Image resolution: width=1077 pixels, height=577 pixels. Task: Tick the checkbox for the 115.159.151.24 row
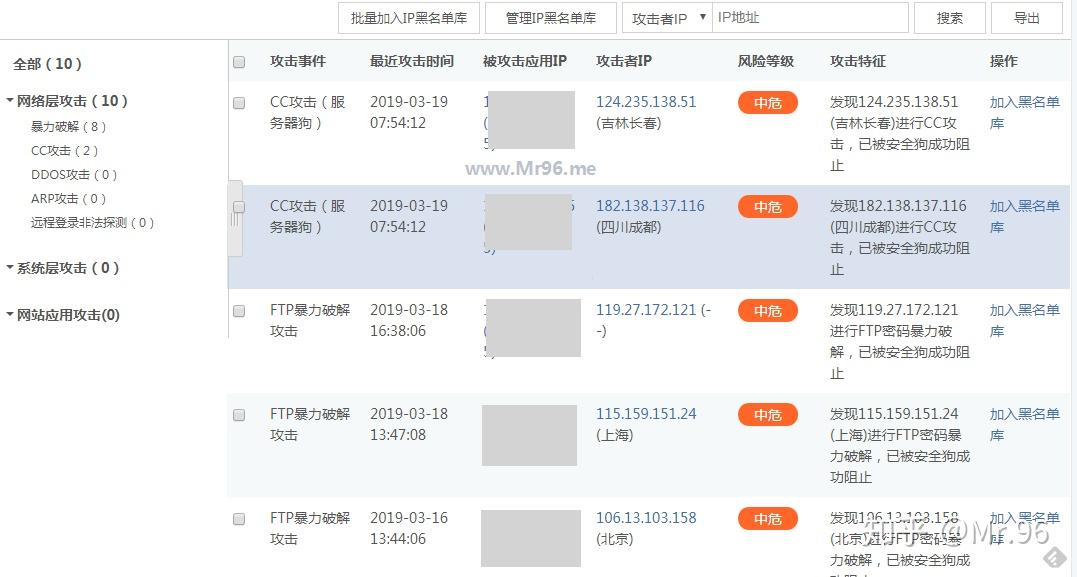click(239, 415)
